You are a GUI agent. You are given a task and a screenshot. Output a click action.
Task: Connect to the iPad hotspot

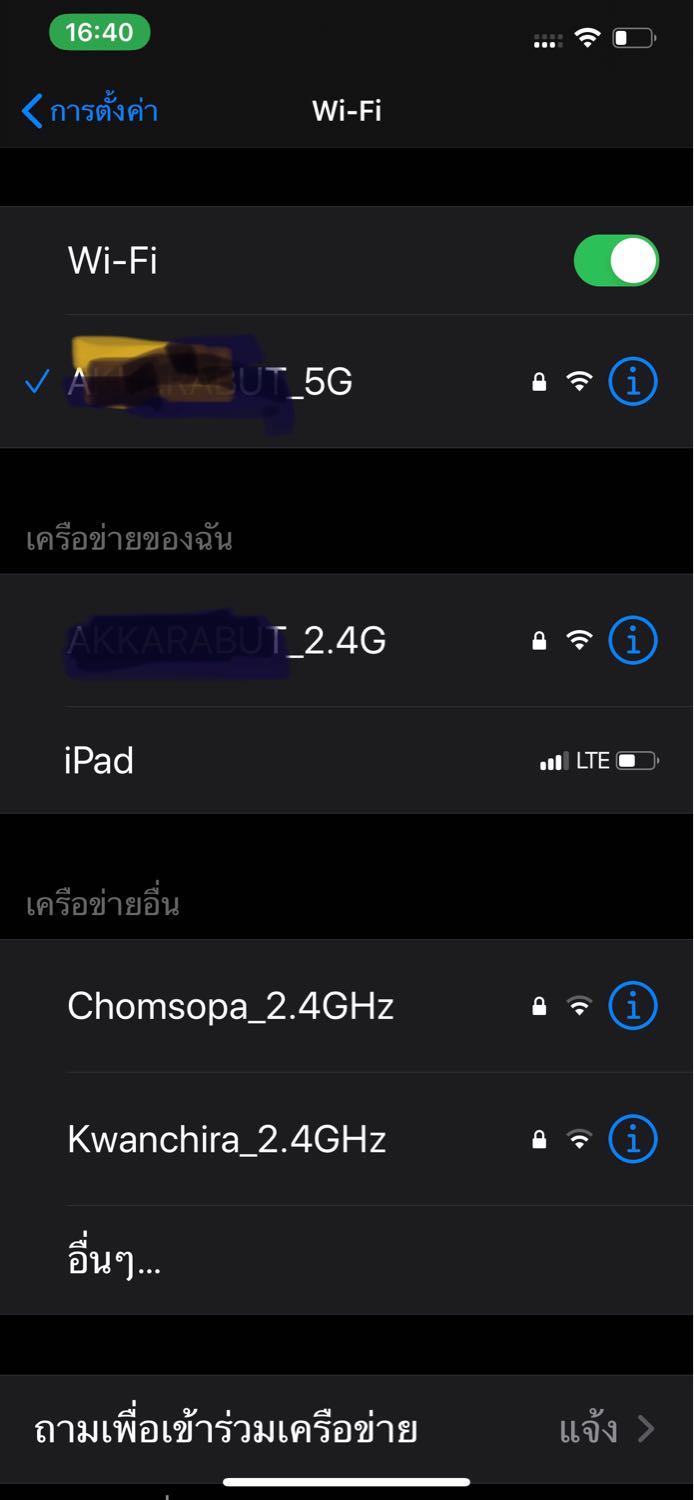pyautogui.click(x=347, y=760)
